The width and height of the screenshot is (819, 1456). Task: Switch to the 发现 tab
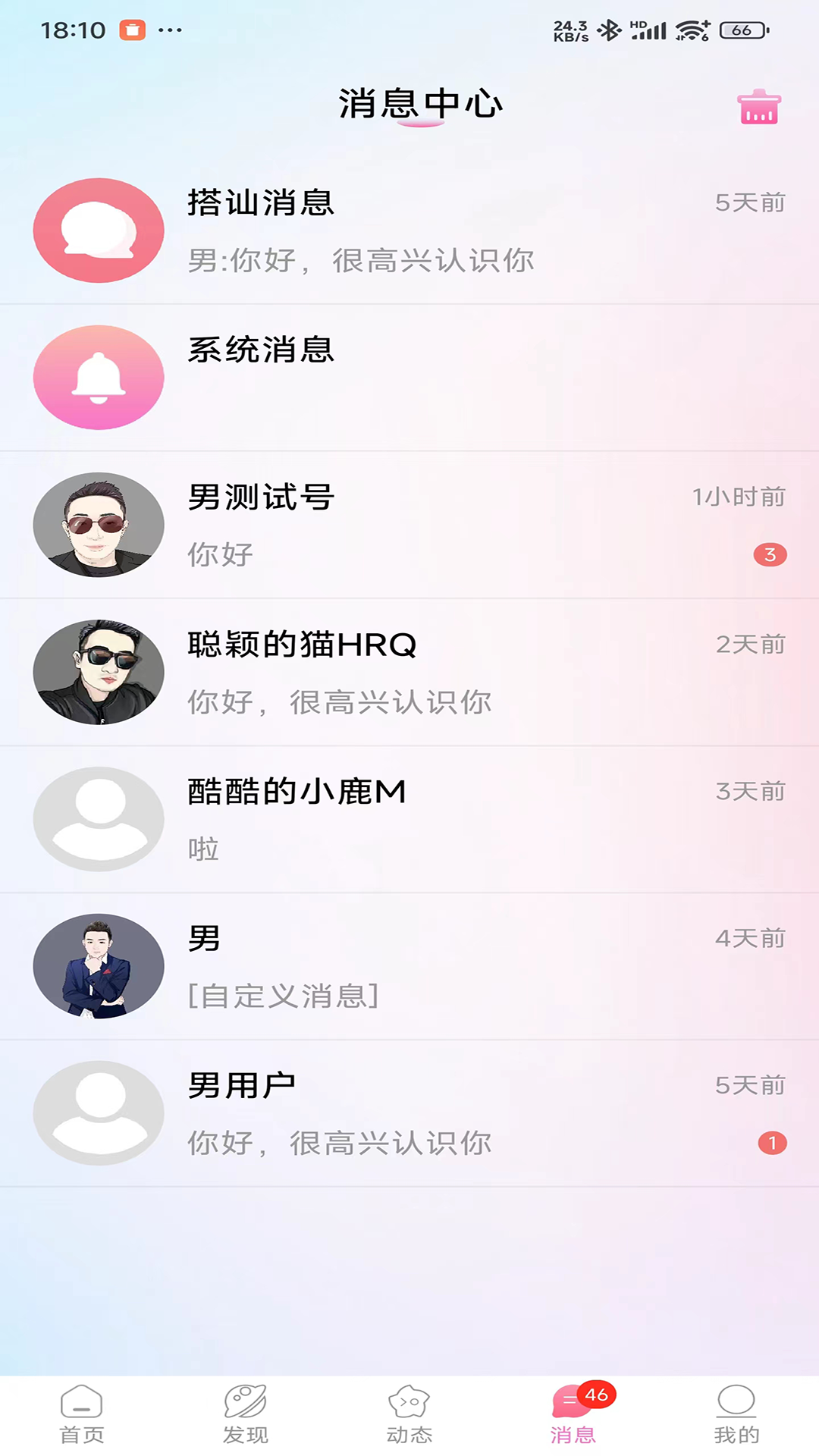[x=246, y=1415]
